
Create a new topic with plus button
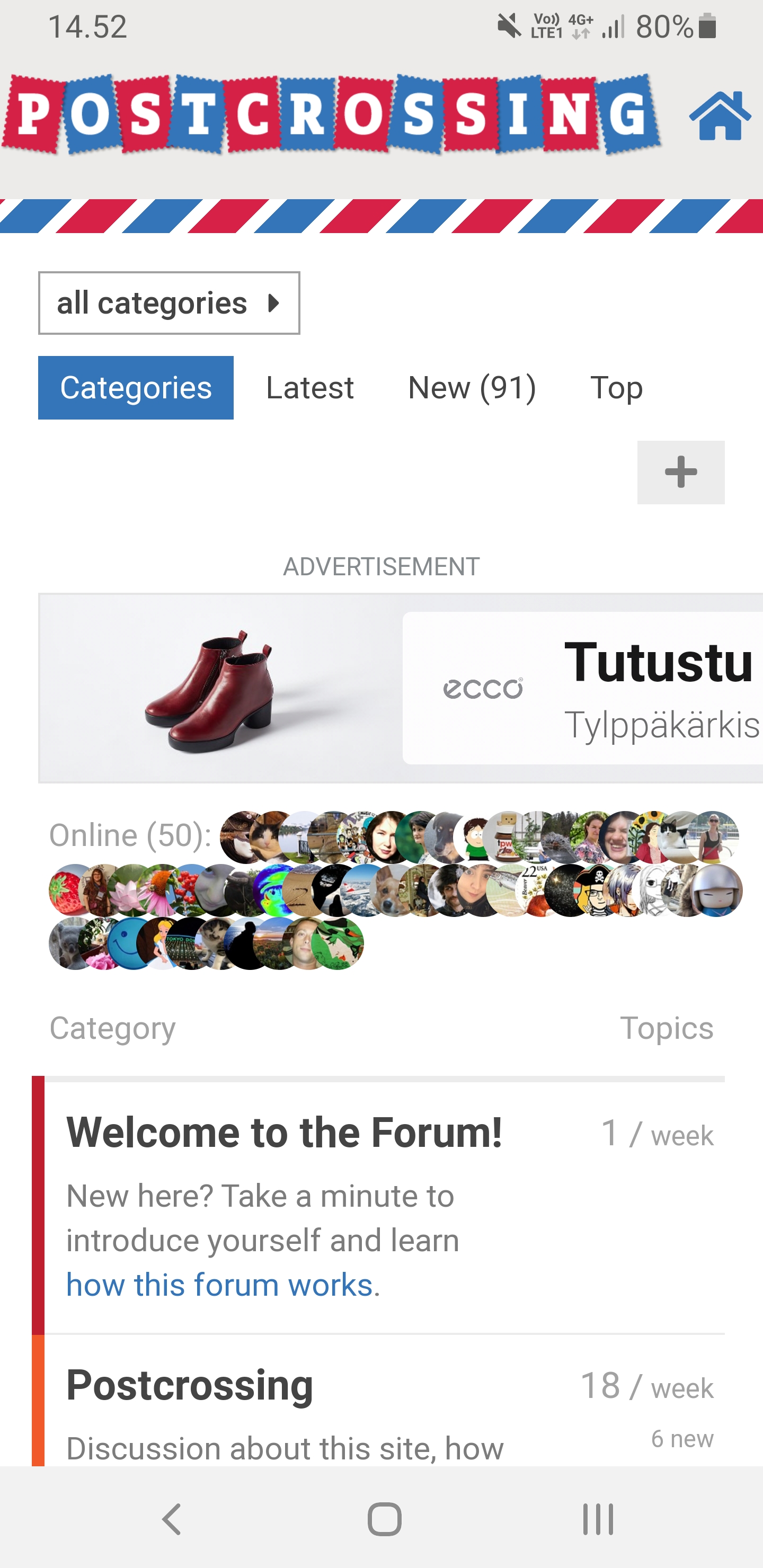(x=681, y=473)
